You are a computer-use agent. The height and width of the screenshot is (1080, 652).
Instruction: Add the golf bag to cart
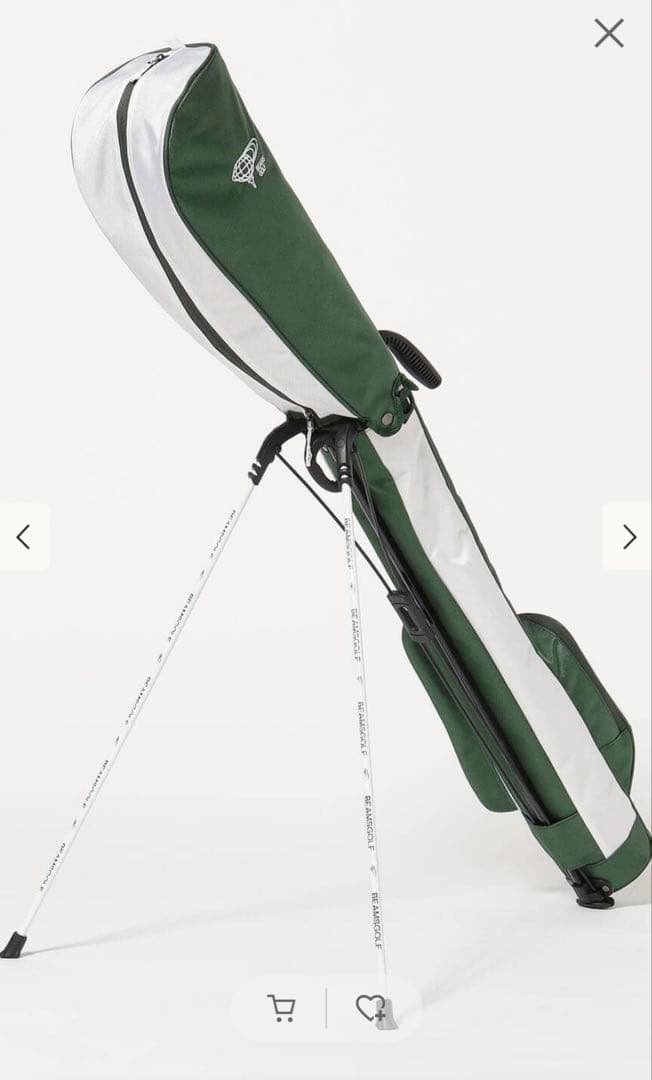pyautogui.click(x=282, y=1008)
